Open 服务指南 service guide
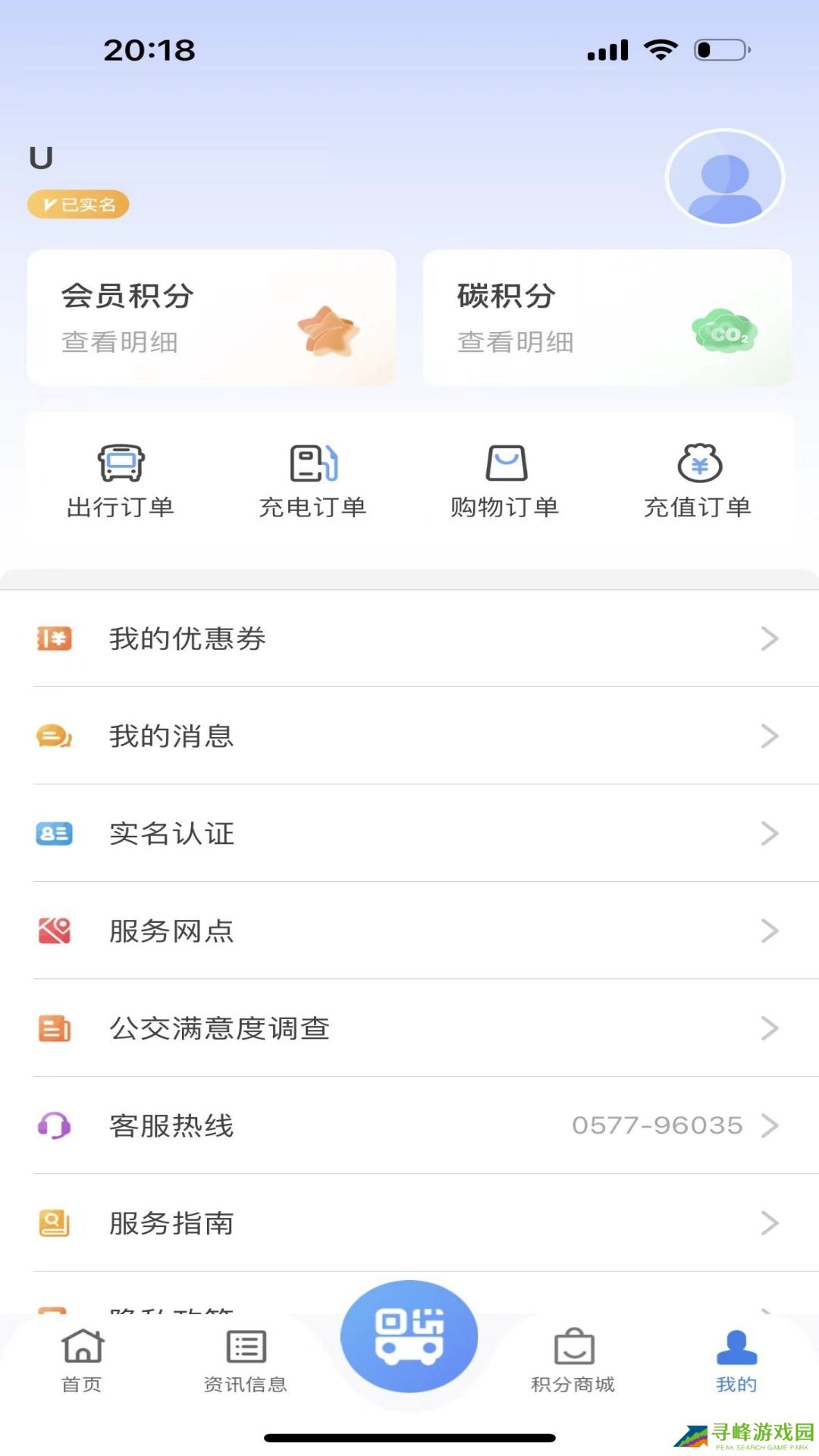 click(409, 1223)
